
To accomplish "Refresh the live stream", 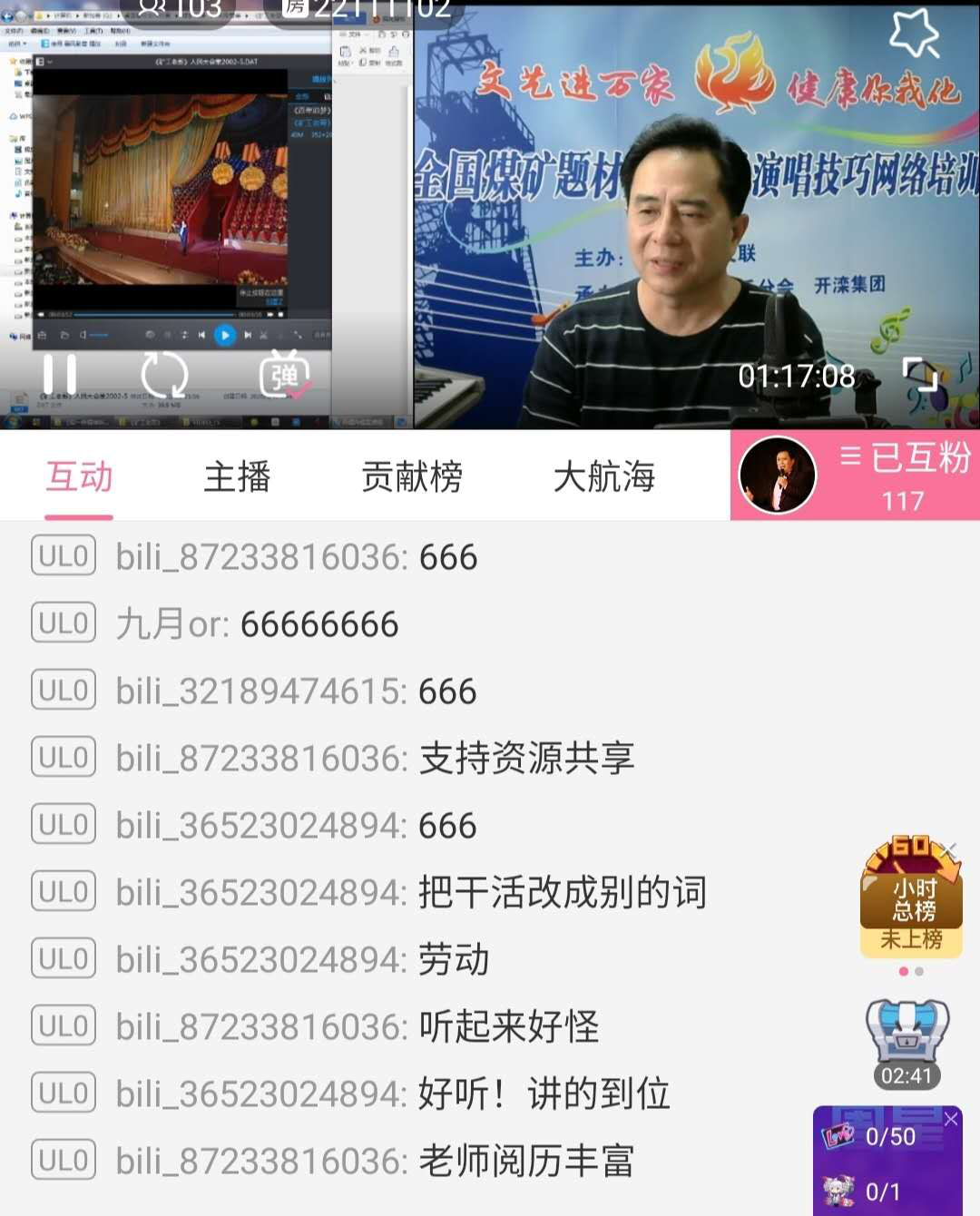I will click(164, 374).
